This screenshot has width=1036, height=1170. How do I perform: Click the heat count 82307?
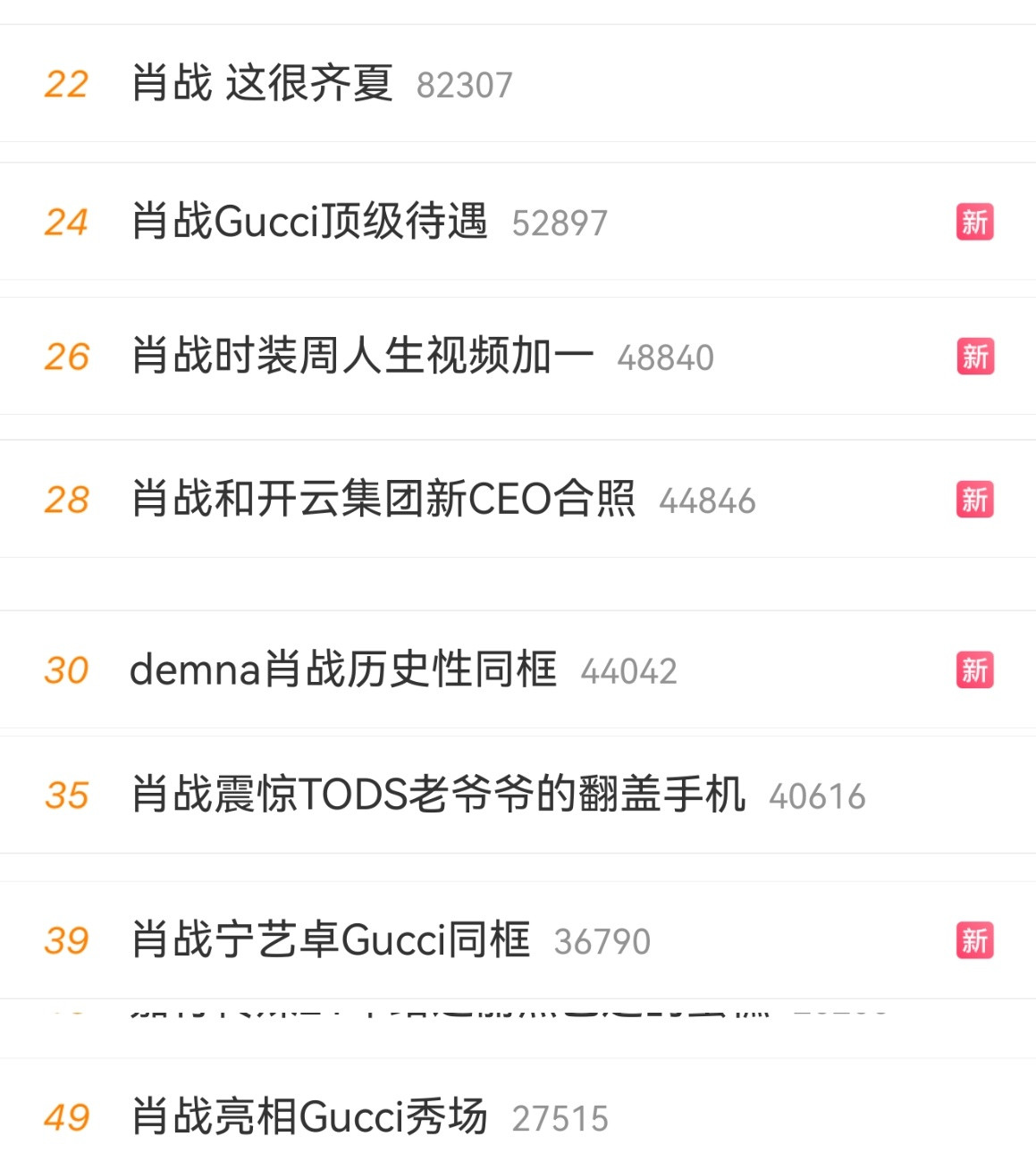(x=464, y=85)
